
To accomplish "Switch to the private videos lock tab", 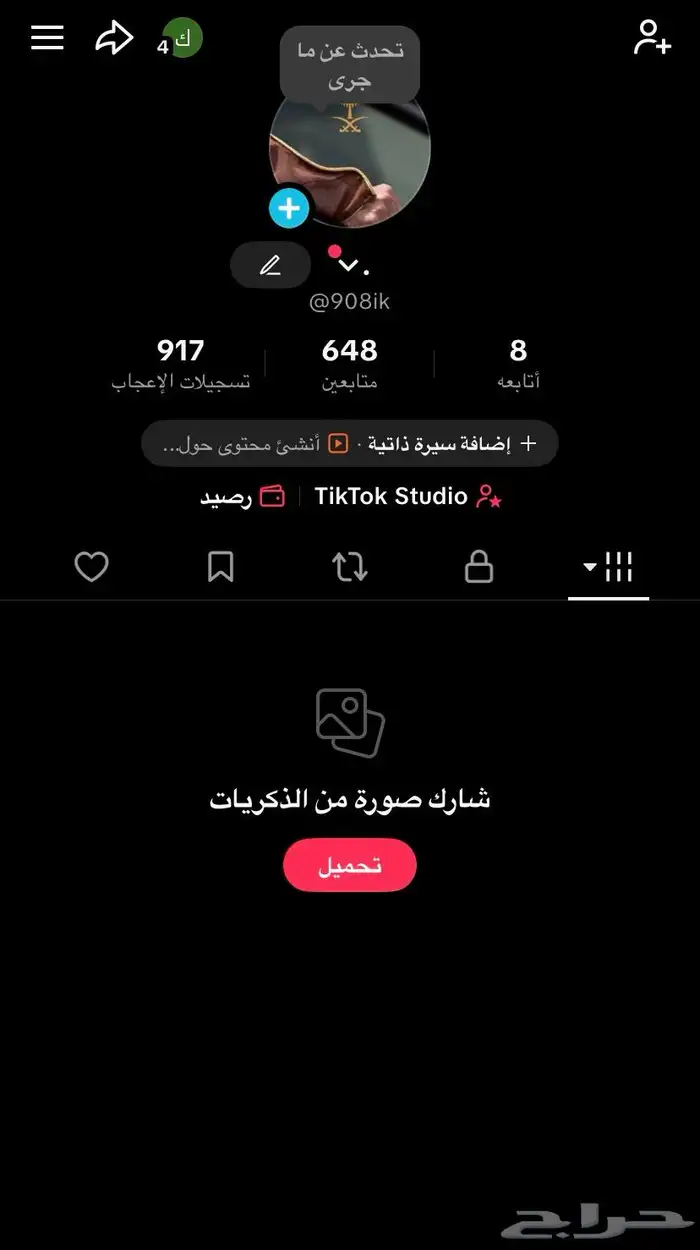I will point(479,568).
